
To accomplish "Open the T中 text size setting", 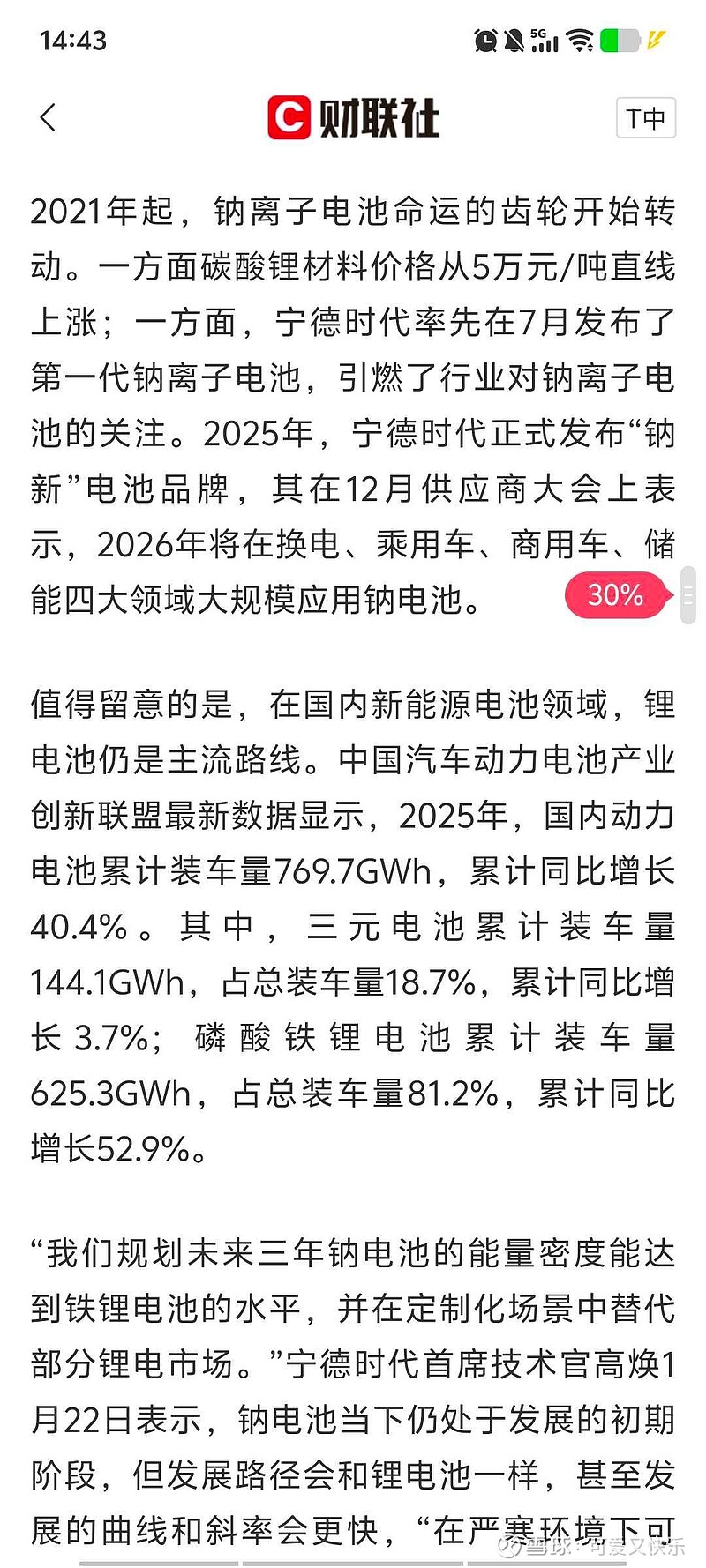I will (x=646, y=117).
